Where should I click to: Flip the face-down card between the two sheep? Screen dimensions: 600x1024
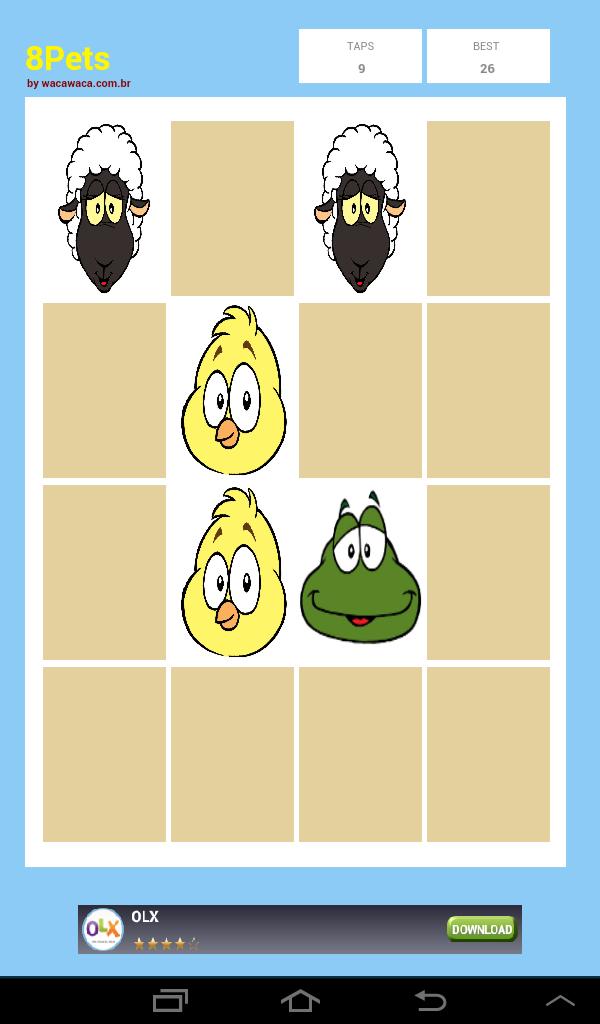tap(232, 208)
